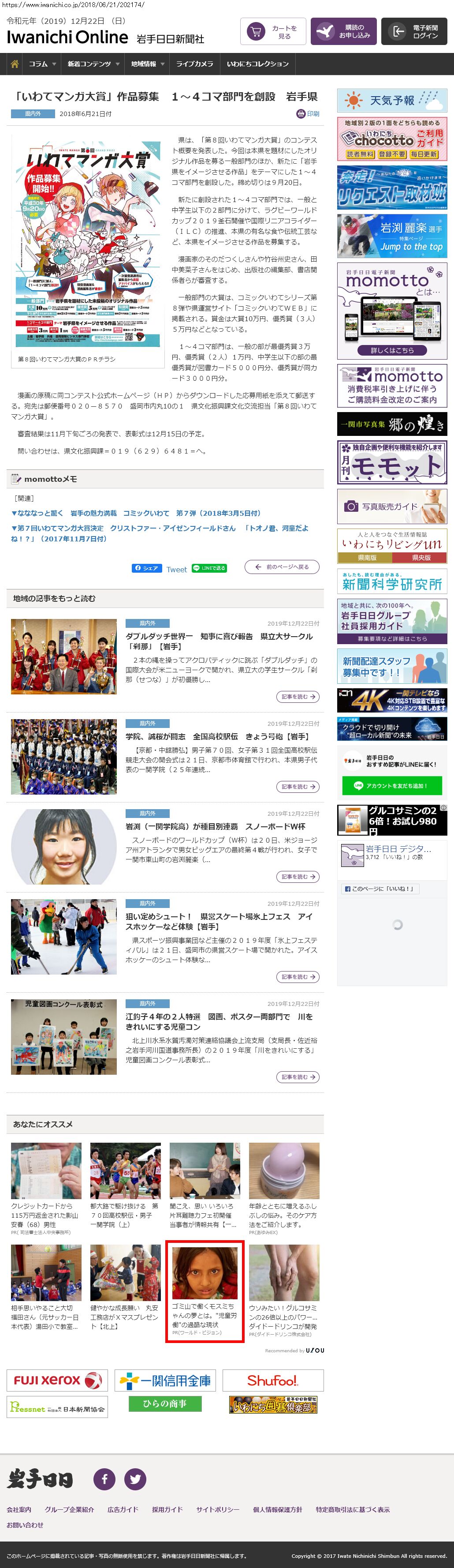
Task: Go back with 前のページへ戻る
Action: click(281, 566)
